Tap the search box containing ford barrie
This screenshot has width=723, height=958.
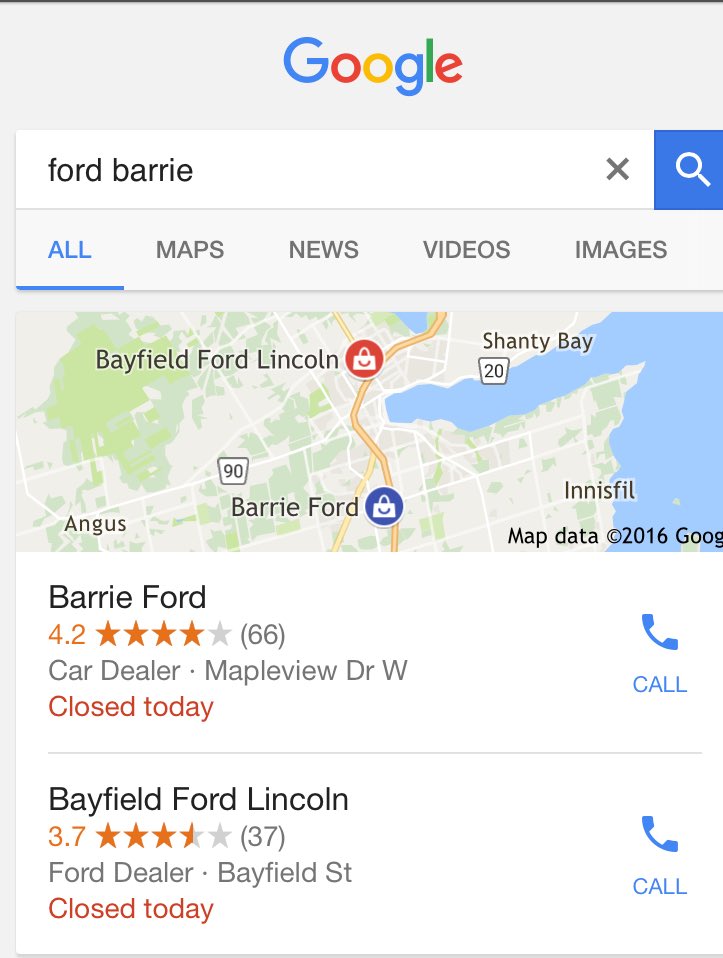[300, 170]
